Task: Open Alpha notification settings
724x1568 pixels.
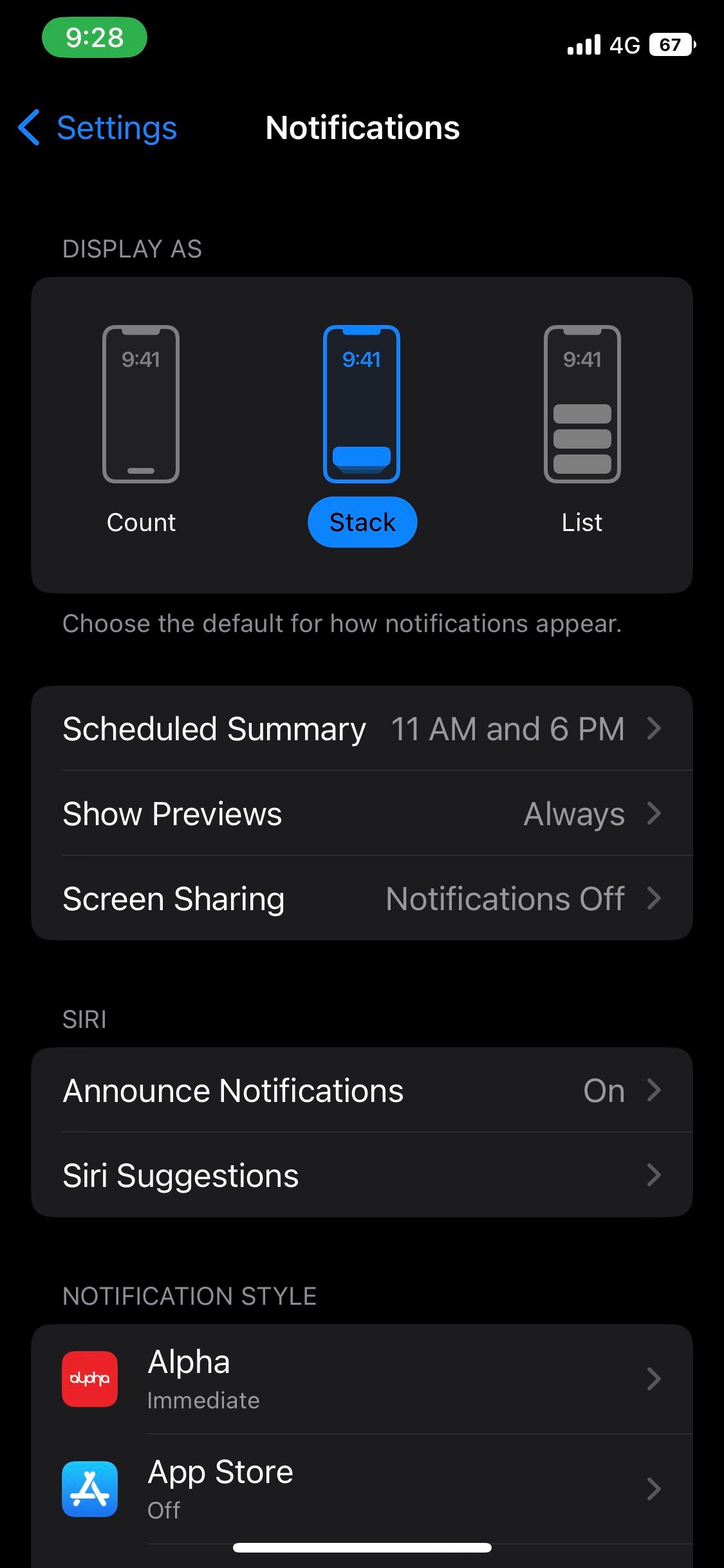Action: click(362, 1378)
